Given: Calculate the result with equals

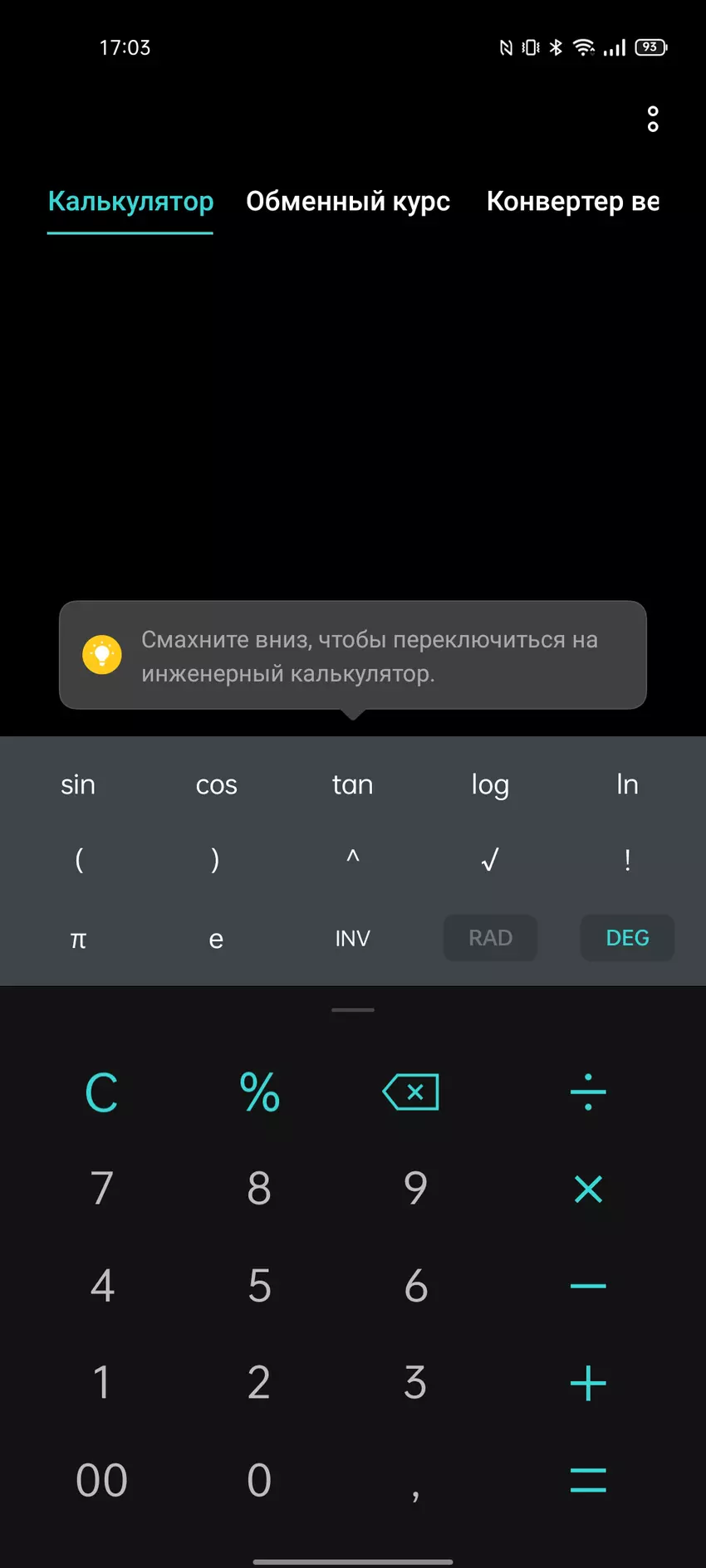Looking at the screenshot, I should coord(588,1480).
